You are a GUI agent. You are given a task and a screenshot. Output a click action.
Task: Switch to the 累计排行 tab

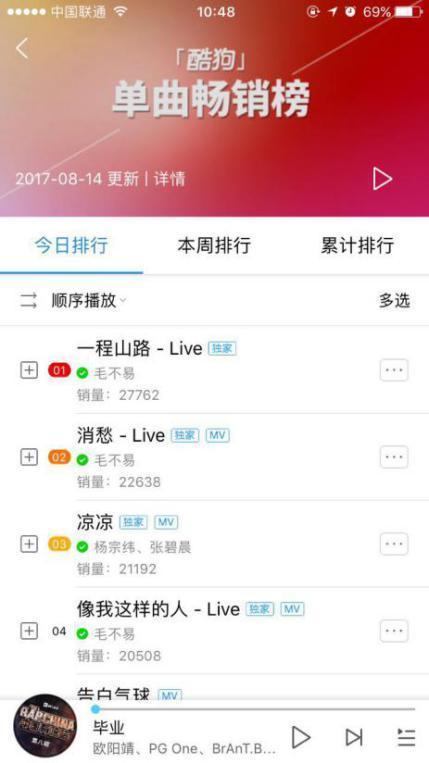click(x=357, y=245)
